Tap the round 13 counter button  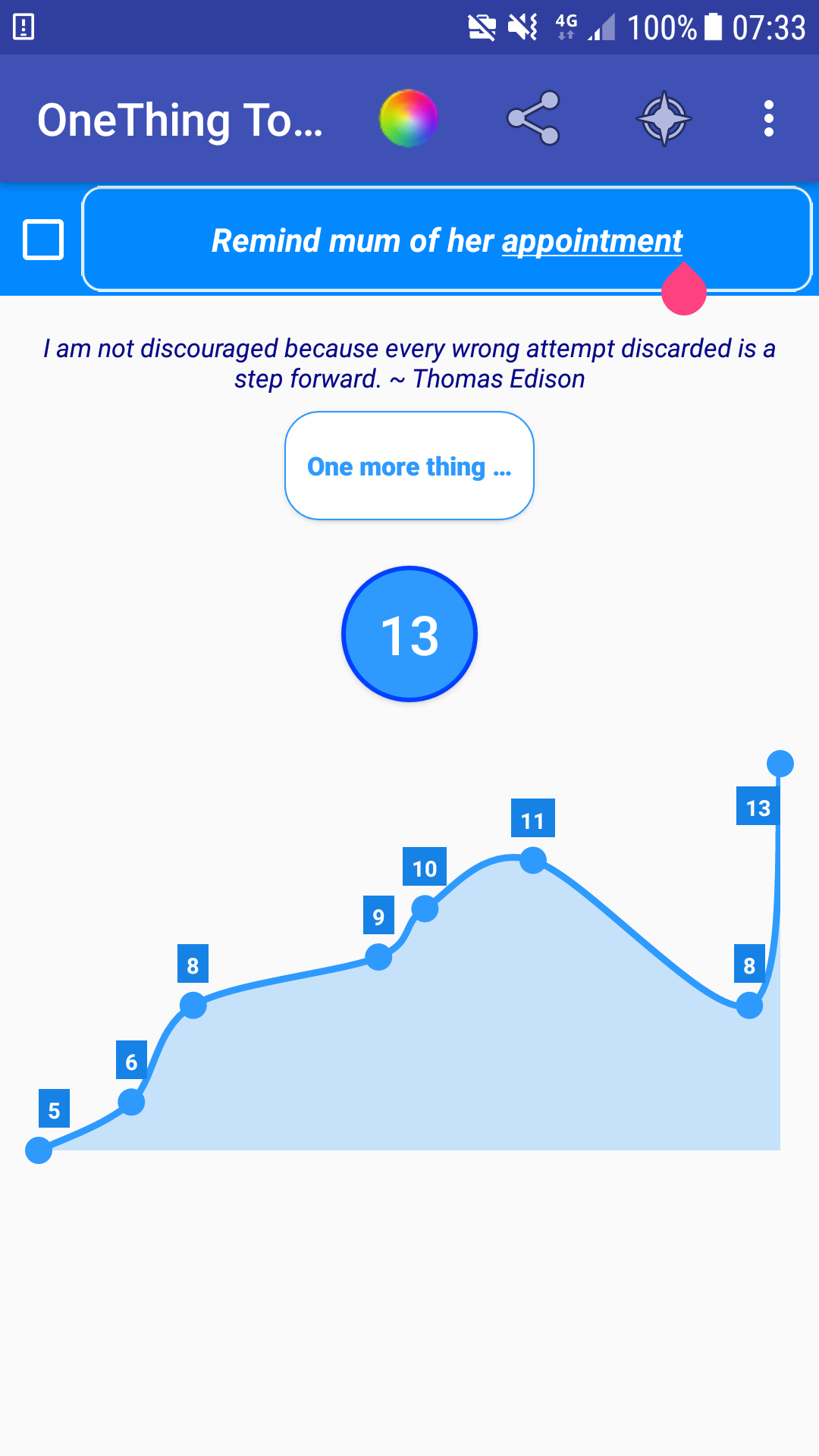[x=409, y=634]
